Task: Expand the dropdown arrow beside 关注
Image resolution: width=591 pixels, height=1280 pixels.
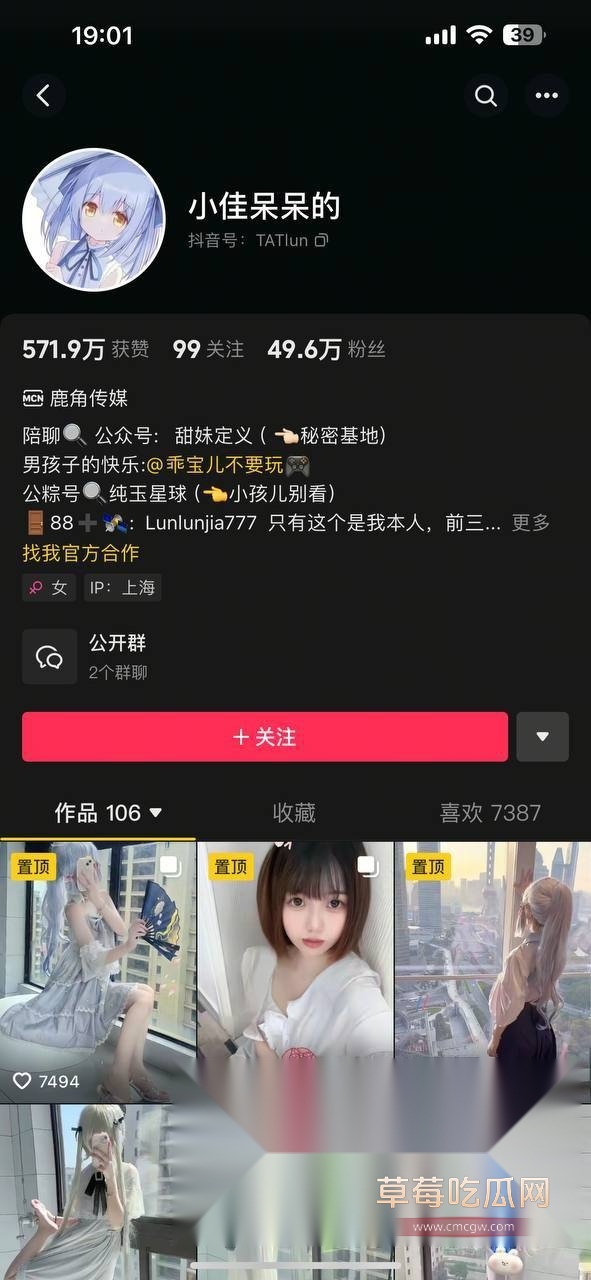Action: (543, 737)
